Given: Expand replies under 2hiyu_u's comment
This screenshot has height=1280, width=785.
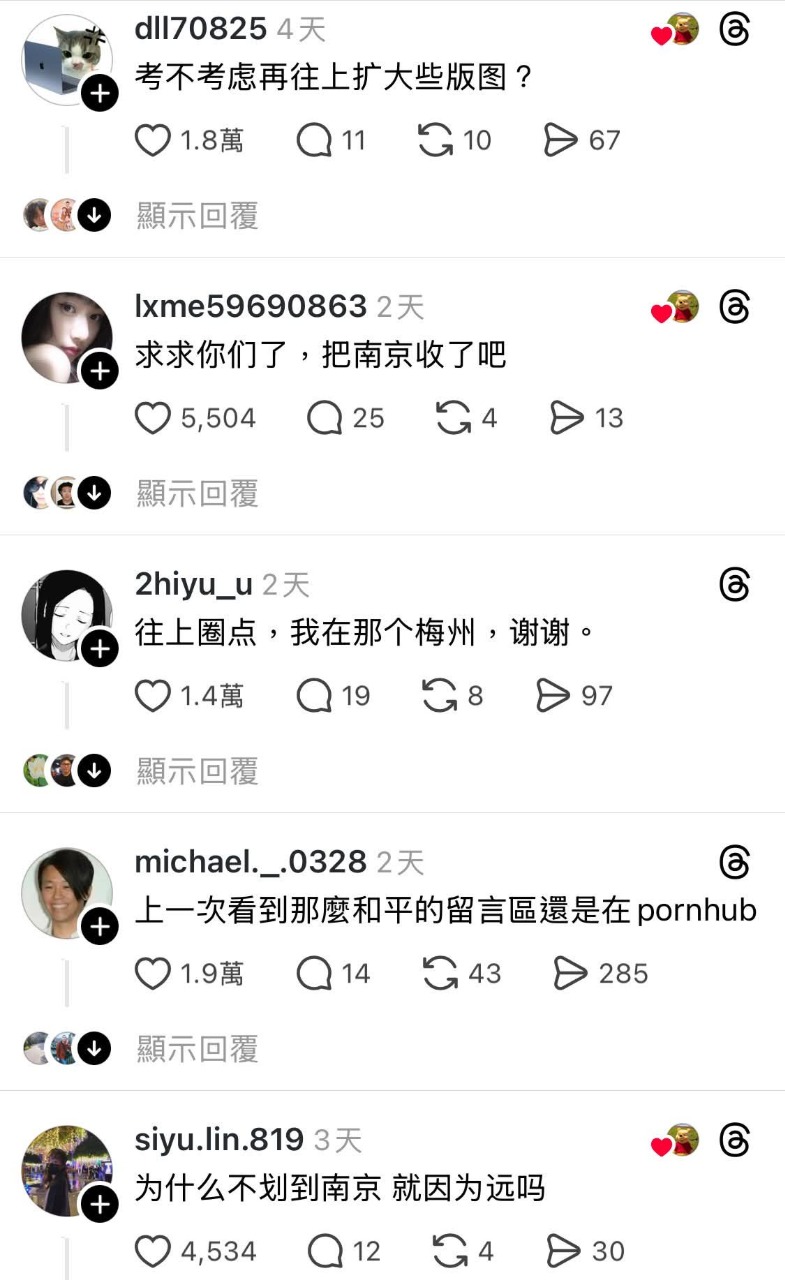Looking at the screenshot, I should [x=197, y=771].
